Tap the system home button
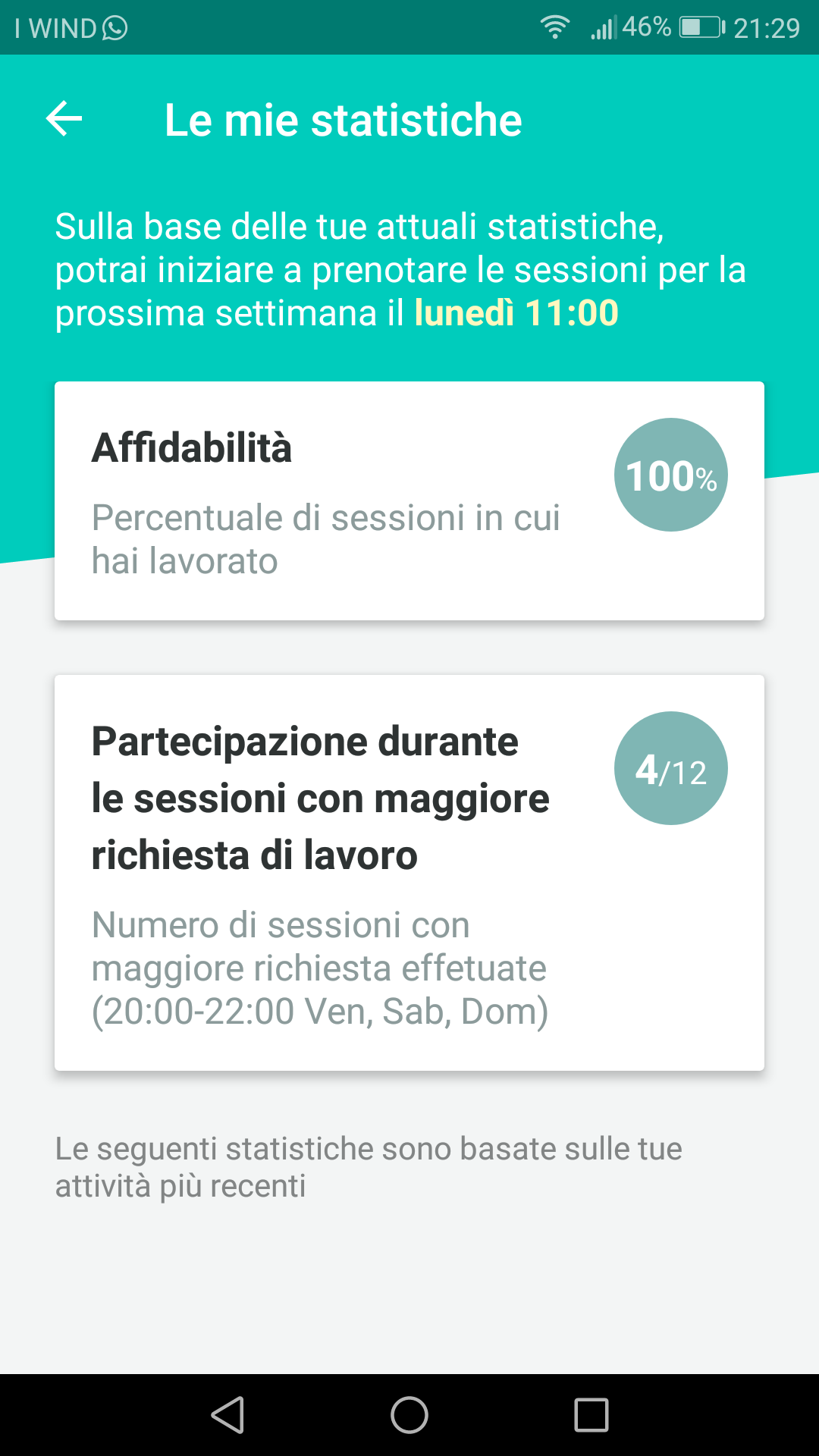 tap(409, 1415)
